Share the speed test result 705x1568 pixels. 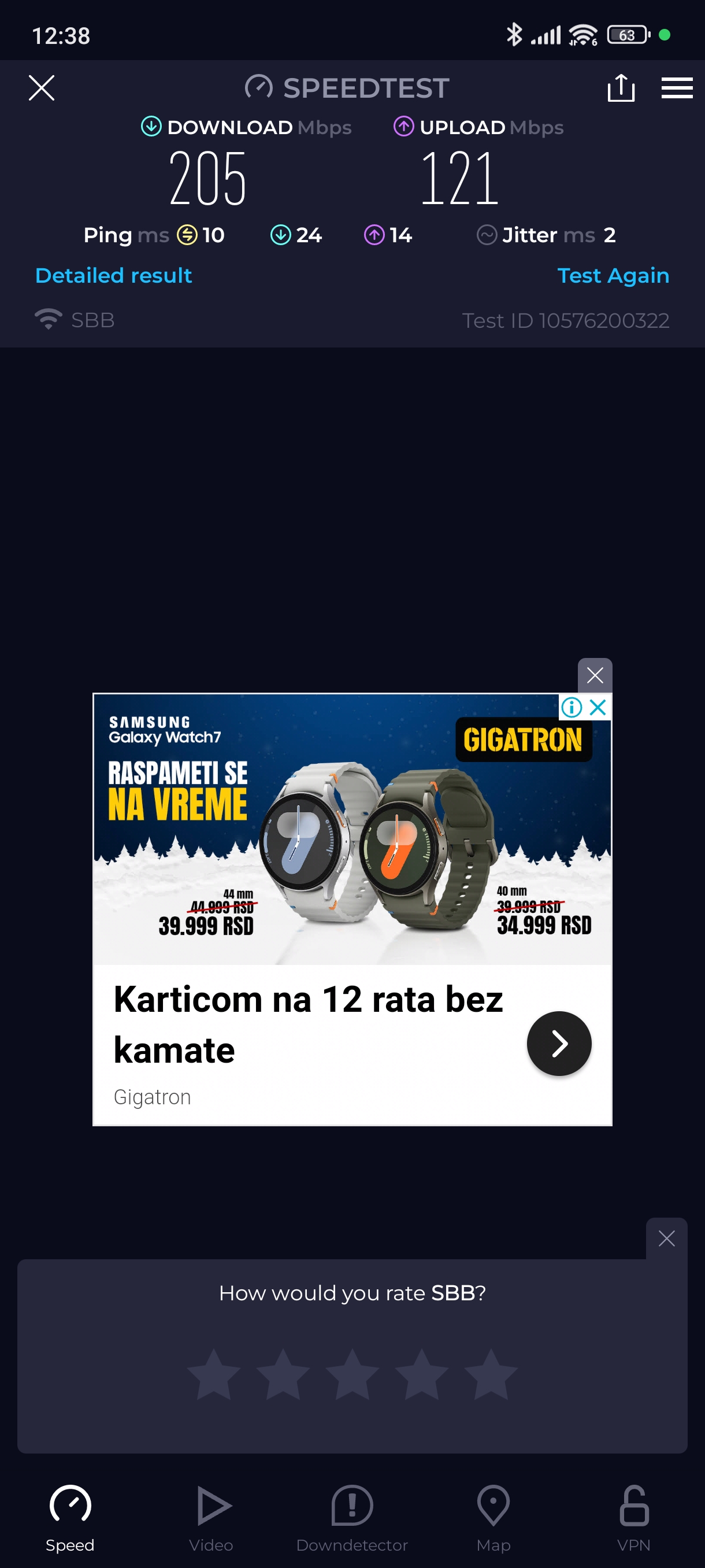(x=621, y=88)
